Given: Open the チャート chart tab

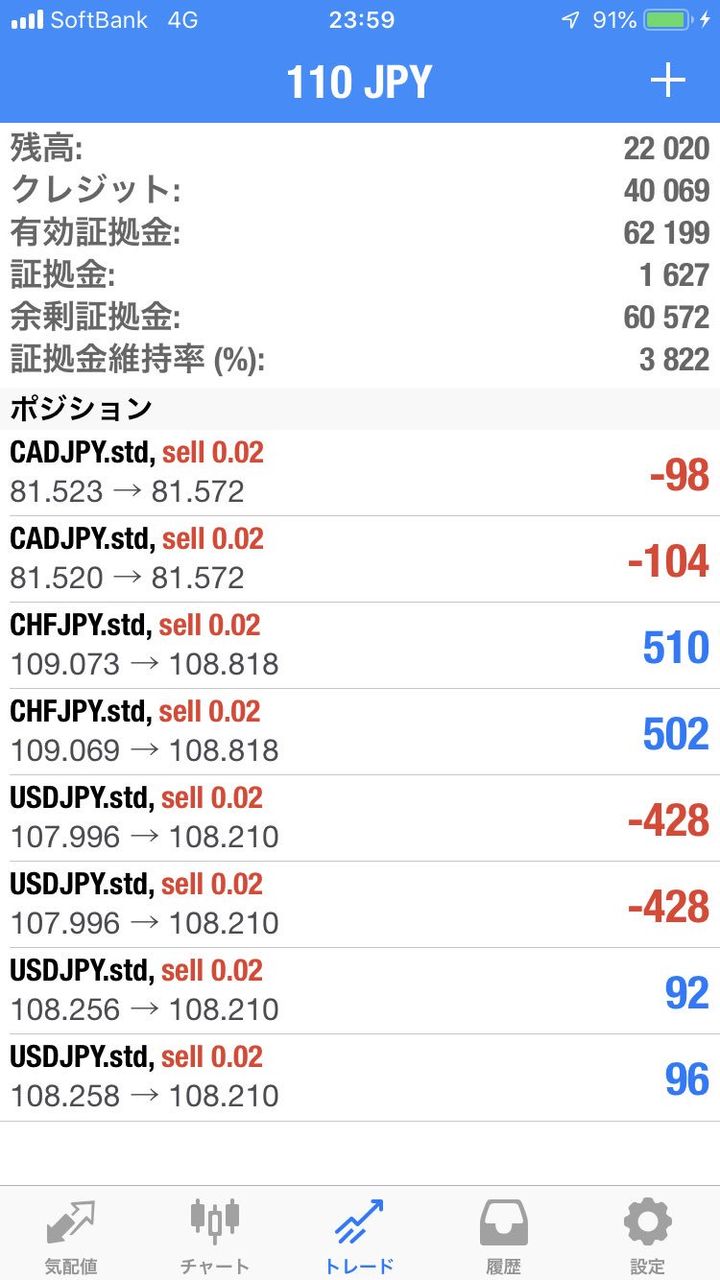Looking at the screenshot, I should tap(214, 1235).
